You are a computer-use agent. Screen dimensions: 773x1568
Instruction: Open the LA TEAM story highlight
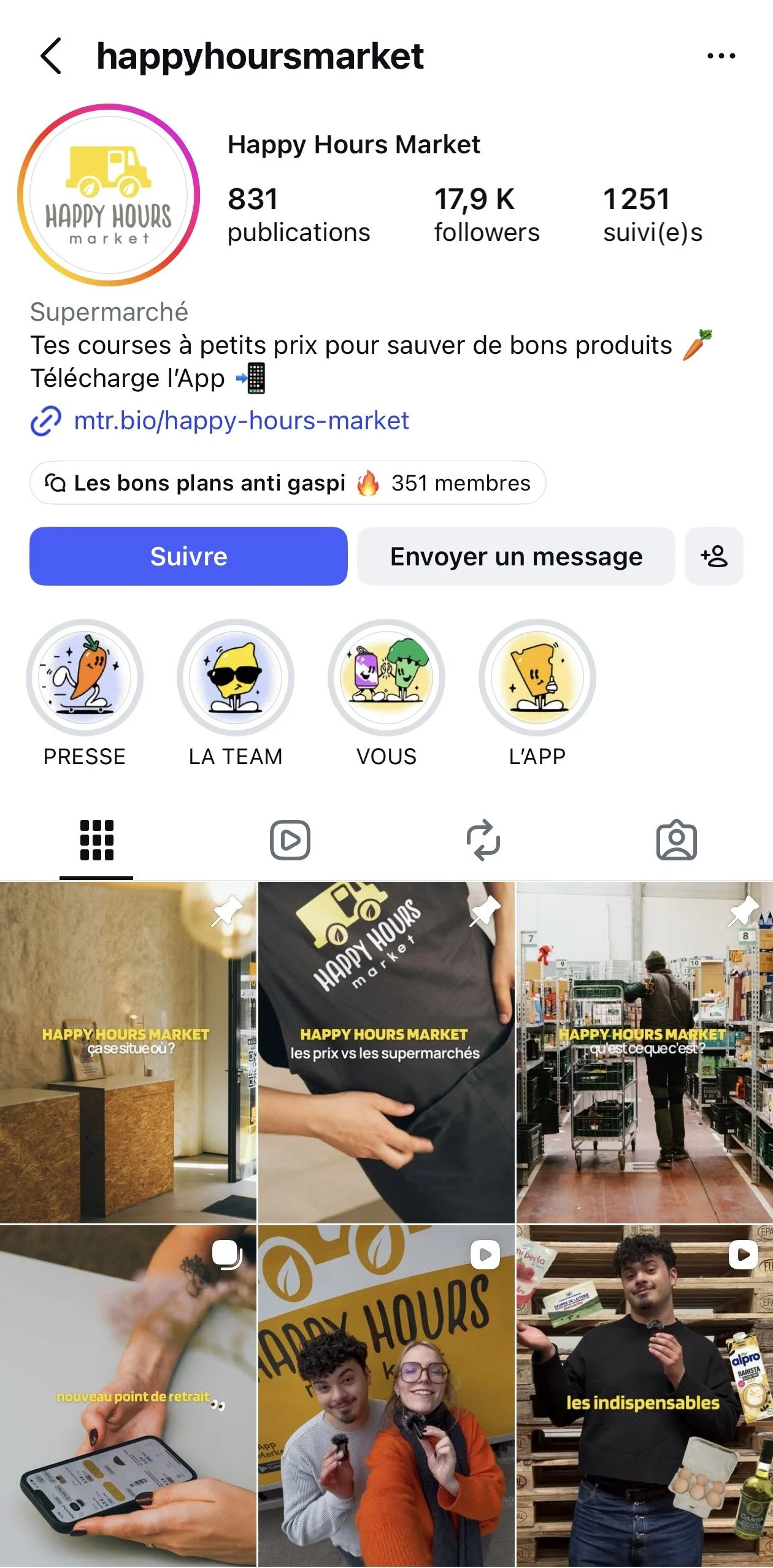click(236, 694)
